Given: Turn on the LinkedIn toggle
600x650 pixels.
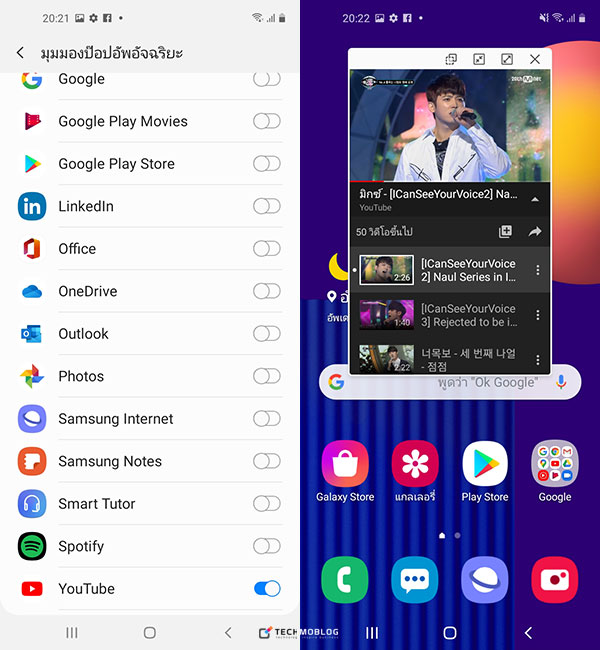Looking at the screenshot, I should [x=266, y=206].
